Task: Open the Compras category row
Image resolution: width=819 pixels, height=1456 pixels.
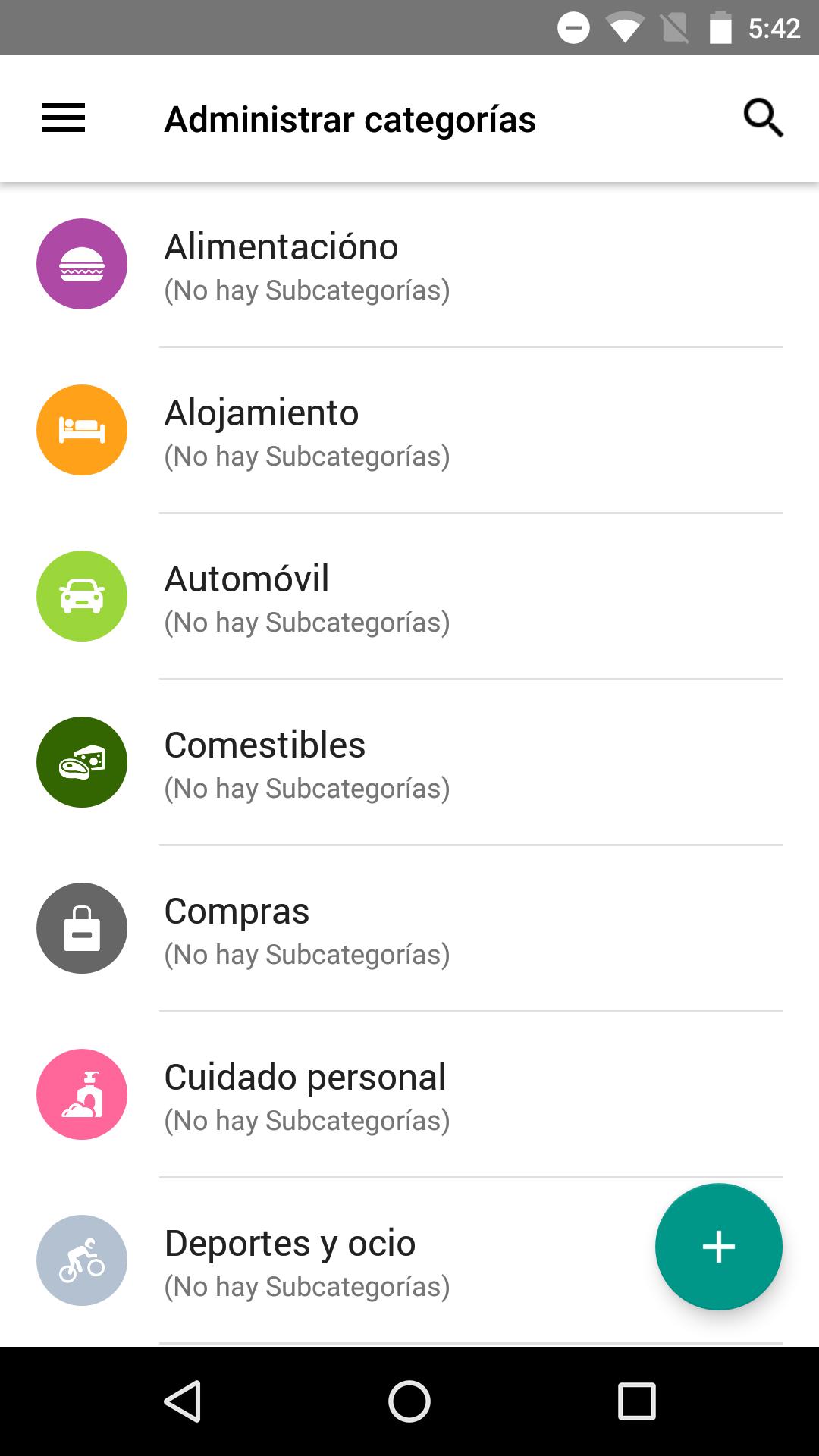Action: pos(409,928)
